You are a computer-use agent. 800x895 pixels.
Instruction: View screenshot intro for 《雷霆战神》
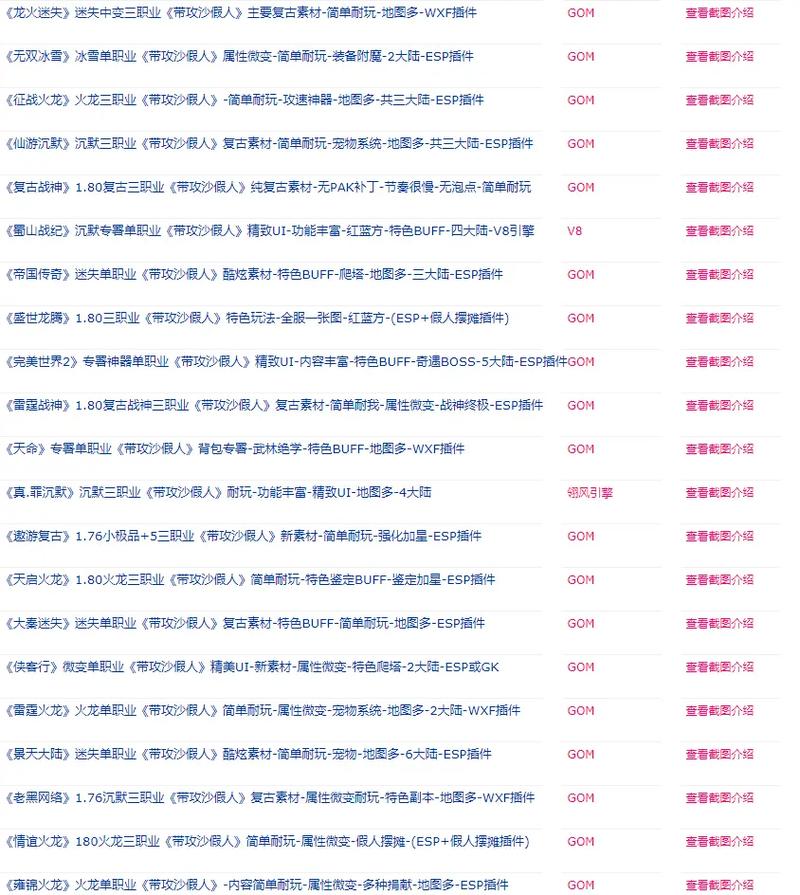tap(719, 405)
